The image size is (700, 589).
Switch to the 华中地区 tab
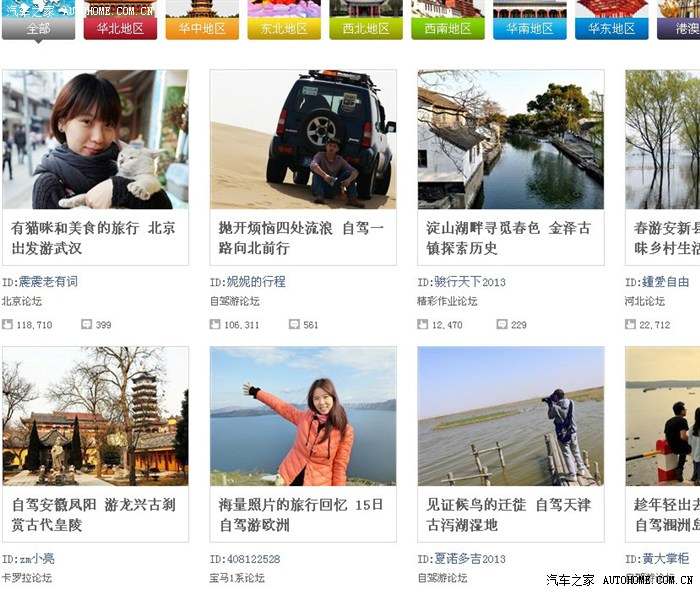click(202, 29)
